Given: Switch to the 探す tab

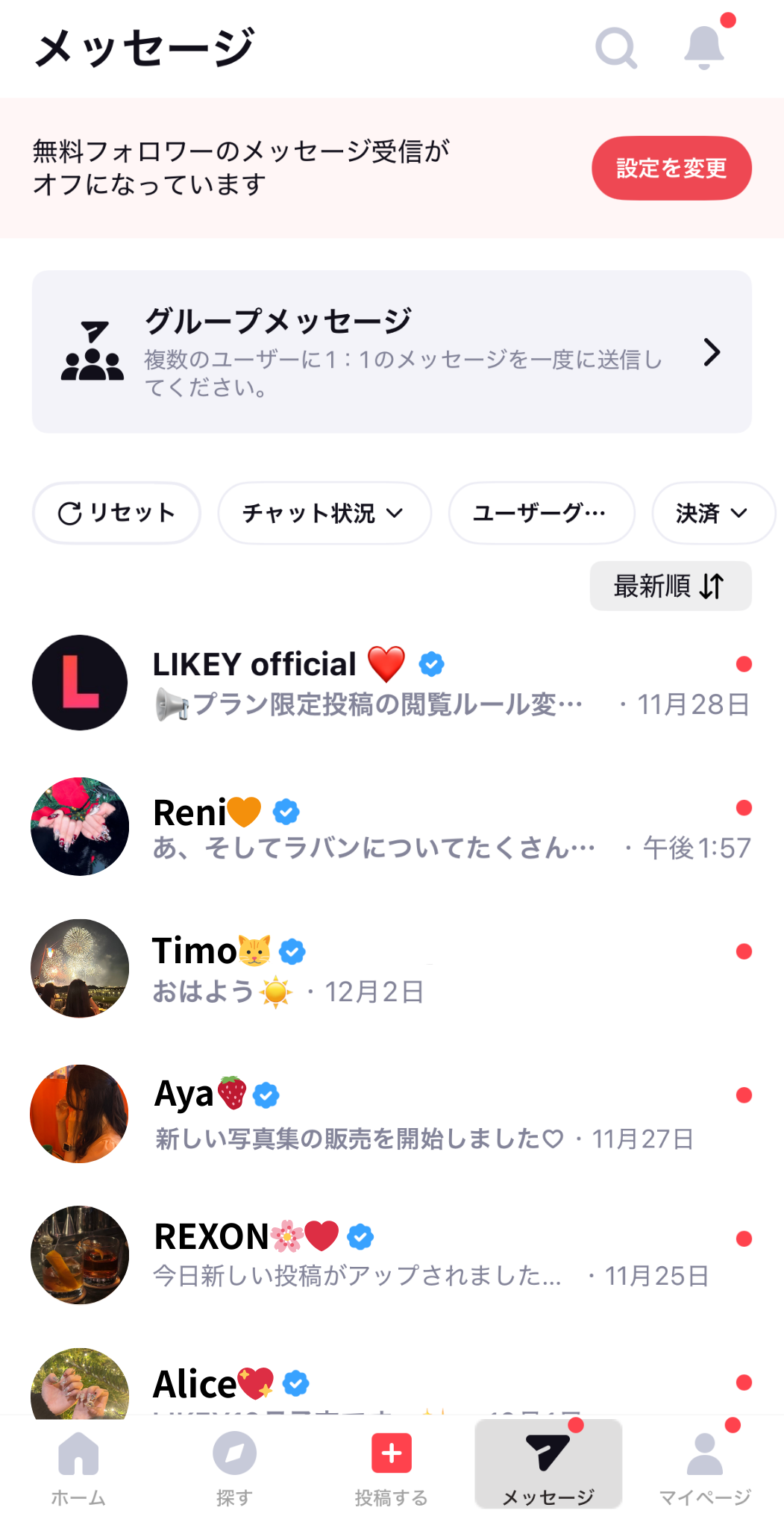Looking at the screenshot, I should [x=234, y=1465].
